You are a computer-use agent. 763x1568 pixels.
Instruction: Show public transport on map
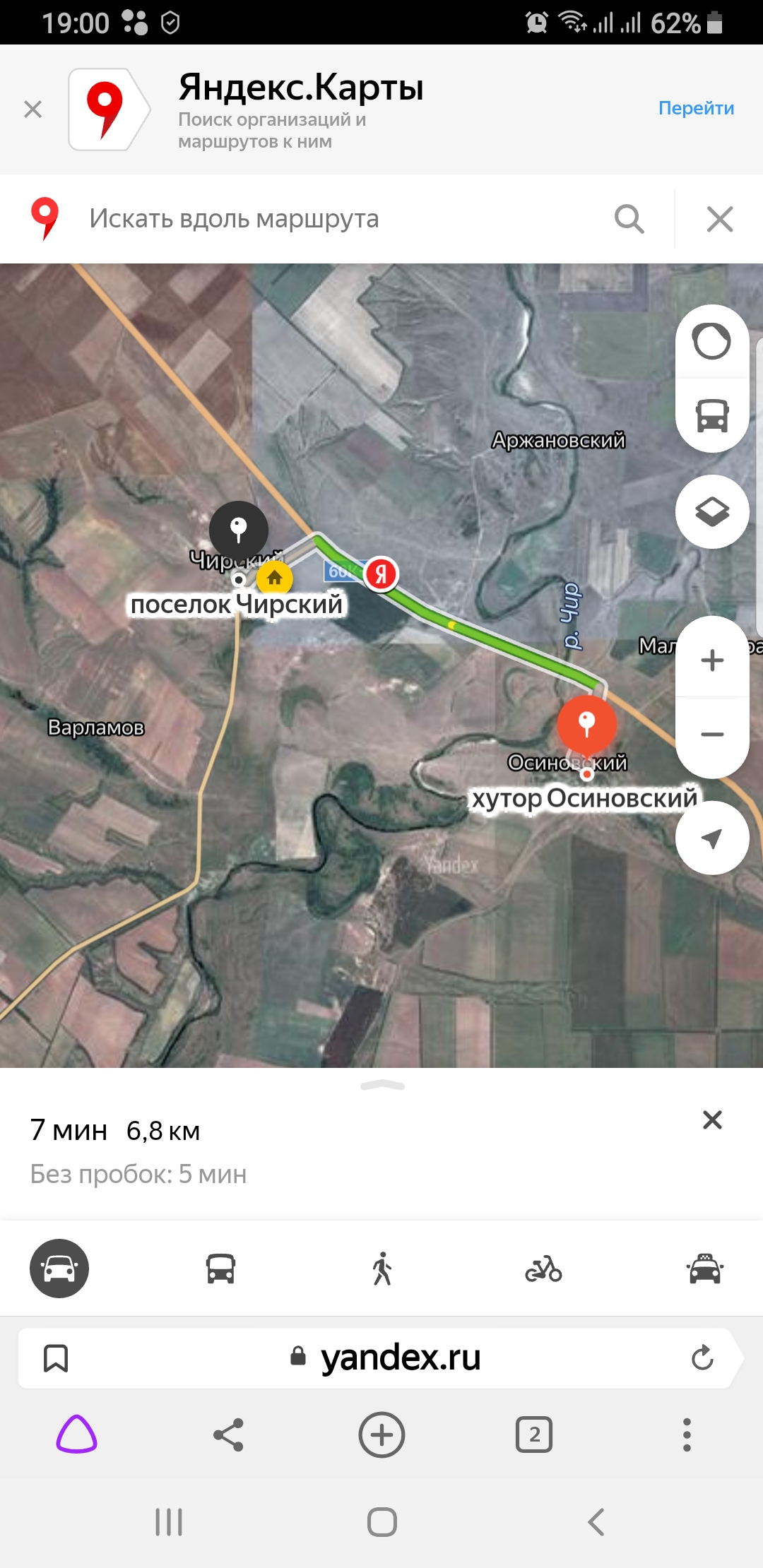(711, 415)
